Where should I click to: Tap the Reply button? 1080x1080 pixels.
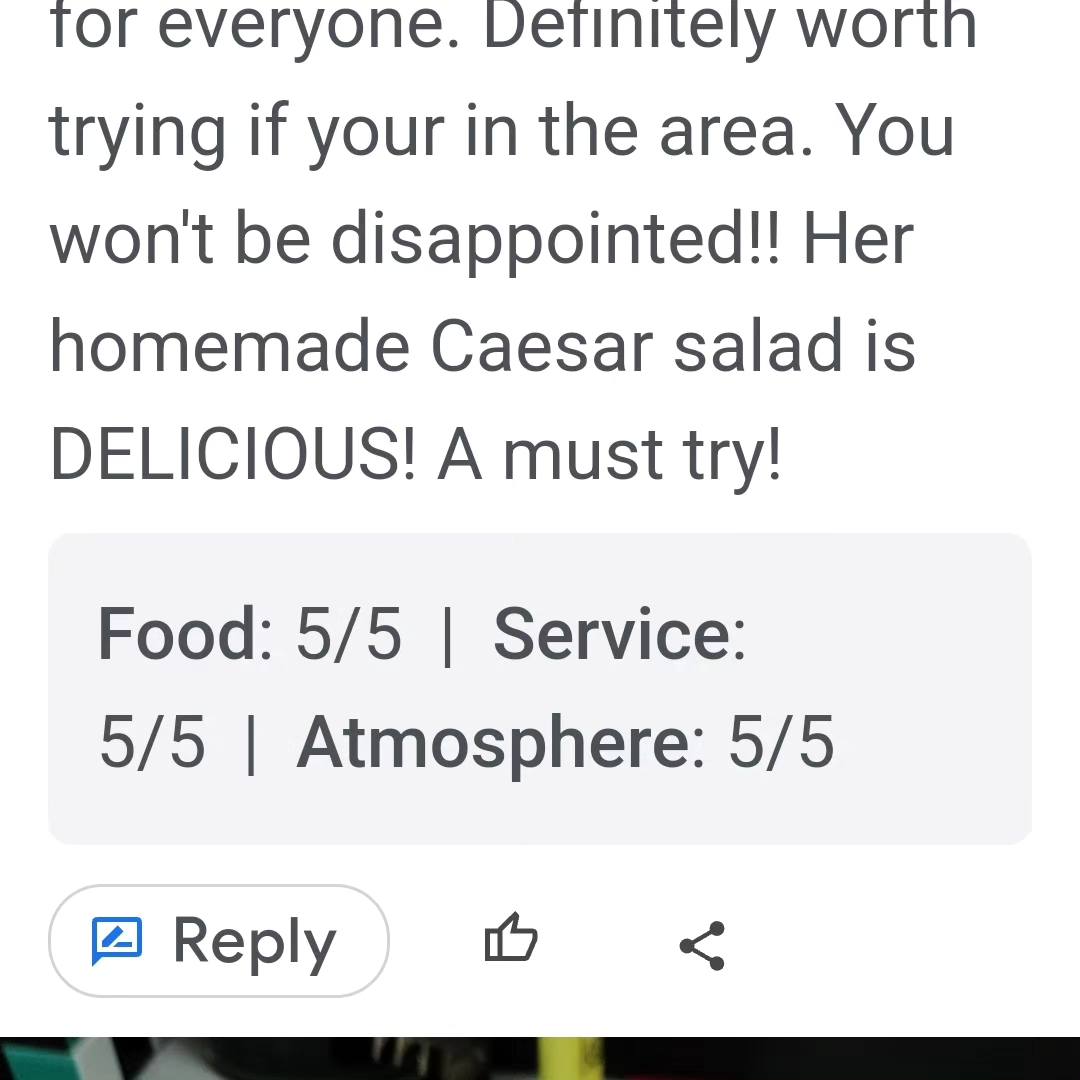[x=218, y=941]
